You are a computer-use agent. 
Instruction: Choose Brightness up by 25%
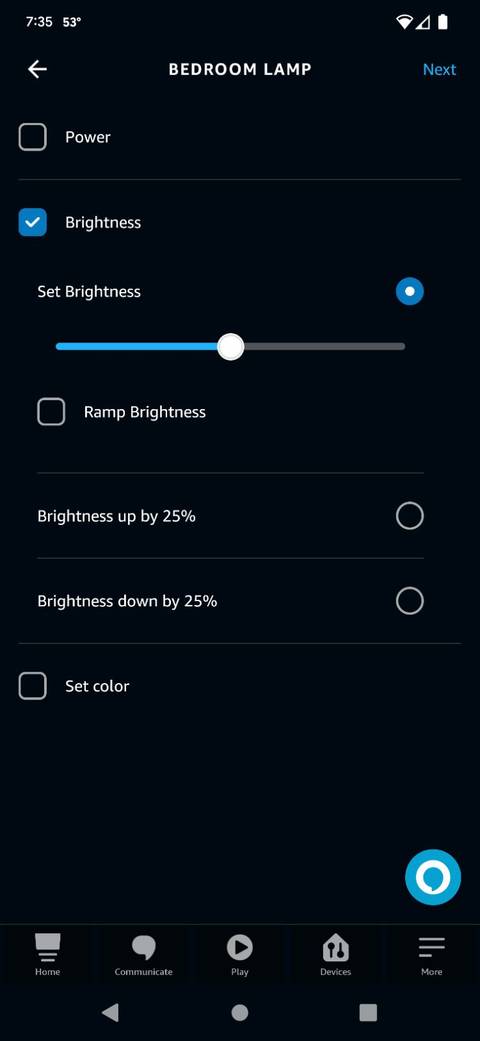coord(410,516)
